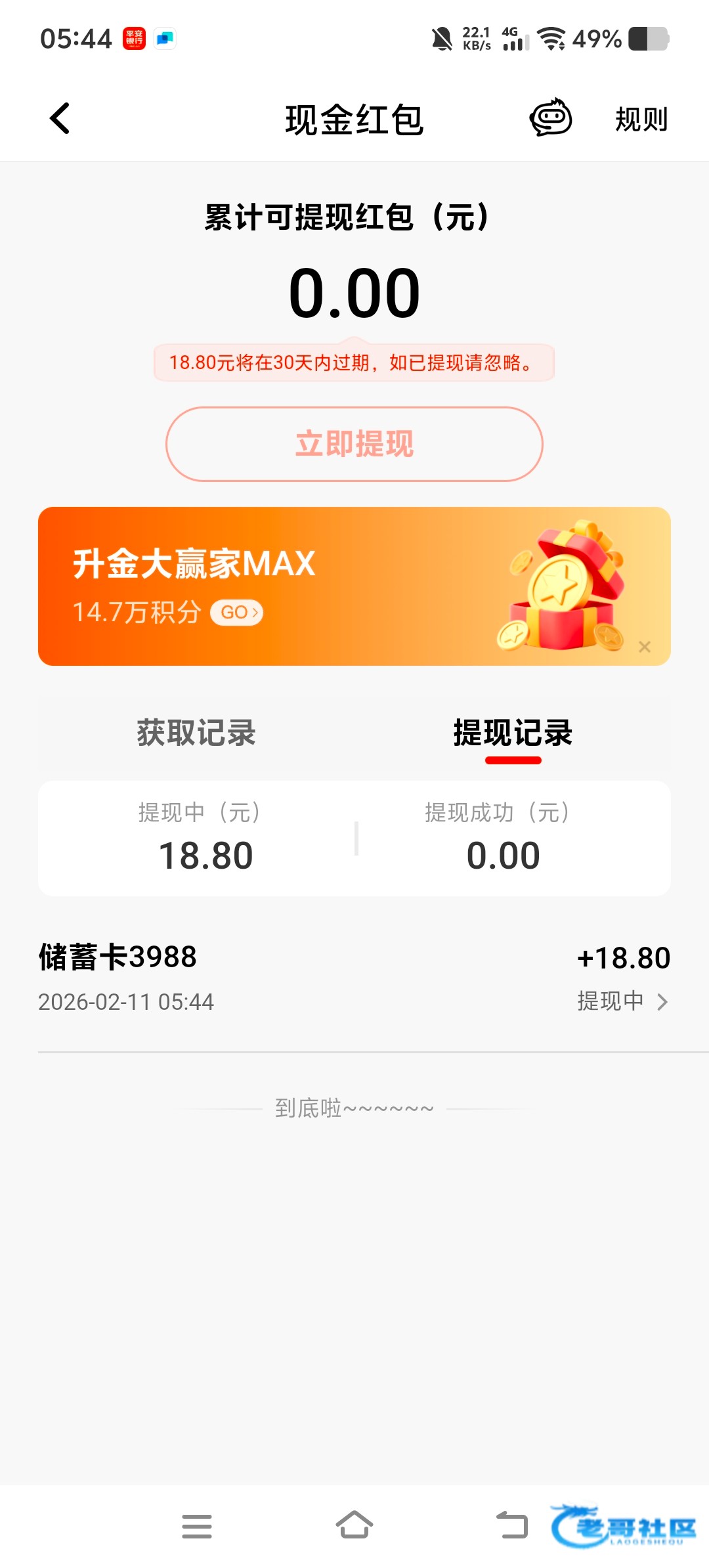Select the 提现记录 tab
Screen dimensions: 709x1568
pyautogui.click(x=513, y=733)
